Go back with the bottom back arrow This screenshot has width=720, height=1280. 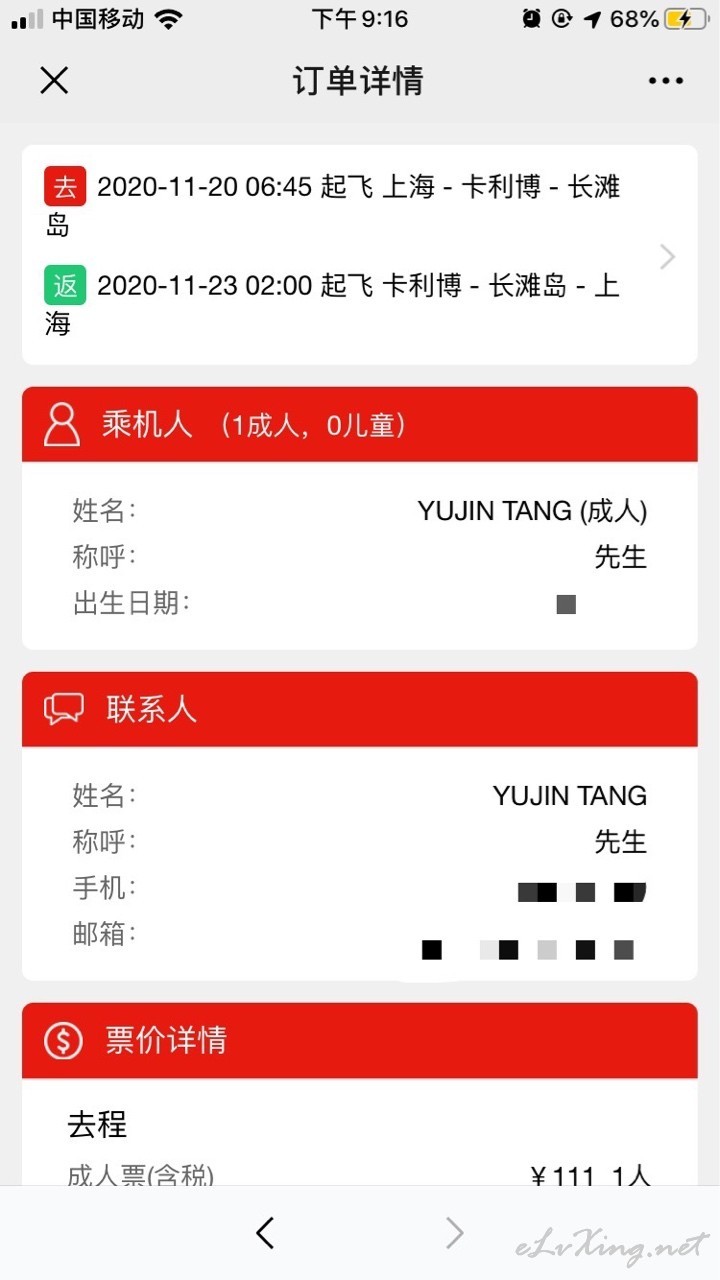coord(265,1233)
